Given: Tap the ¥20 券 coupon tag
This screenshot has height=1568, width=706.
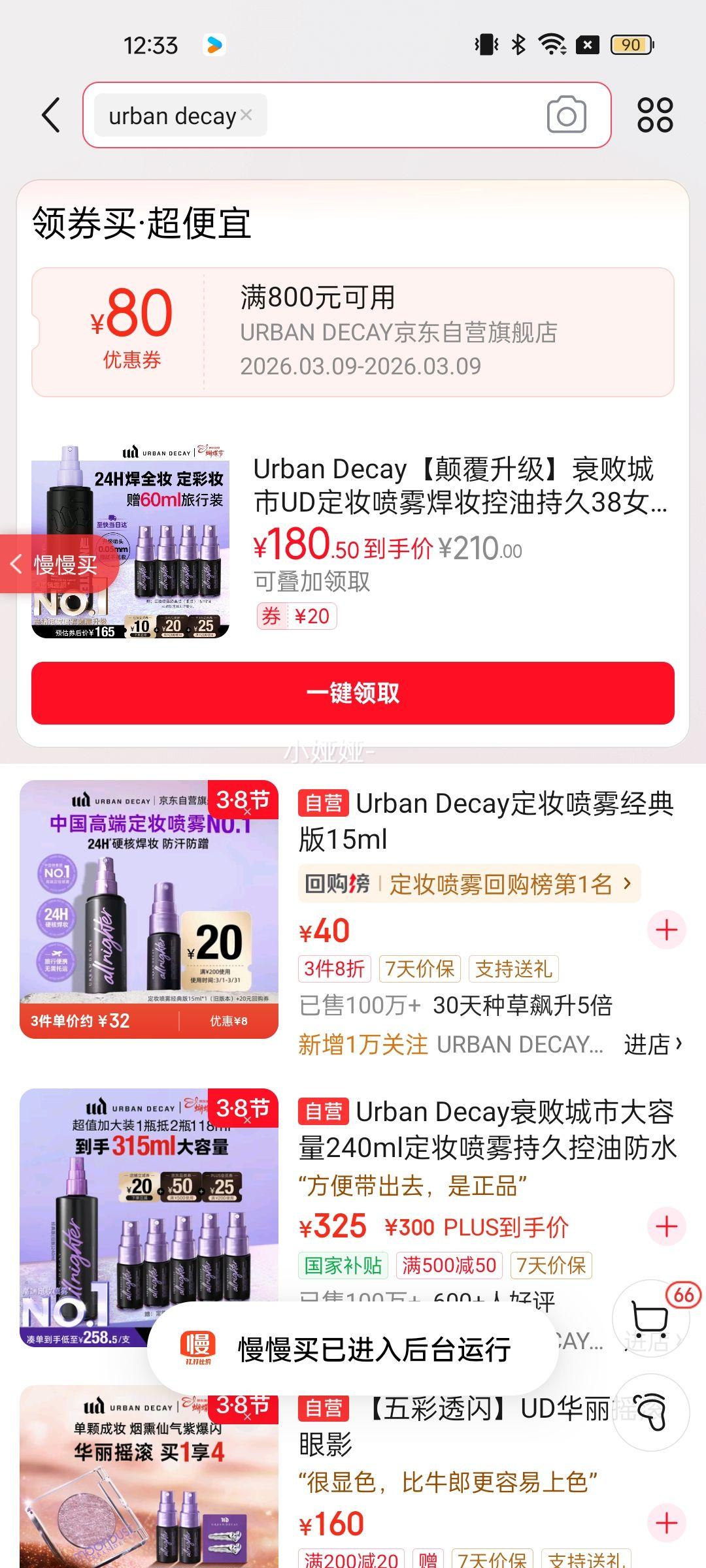Looking at the screenshot, I should 297,616.
